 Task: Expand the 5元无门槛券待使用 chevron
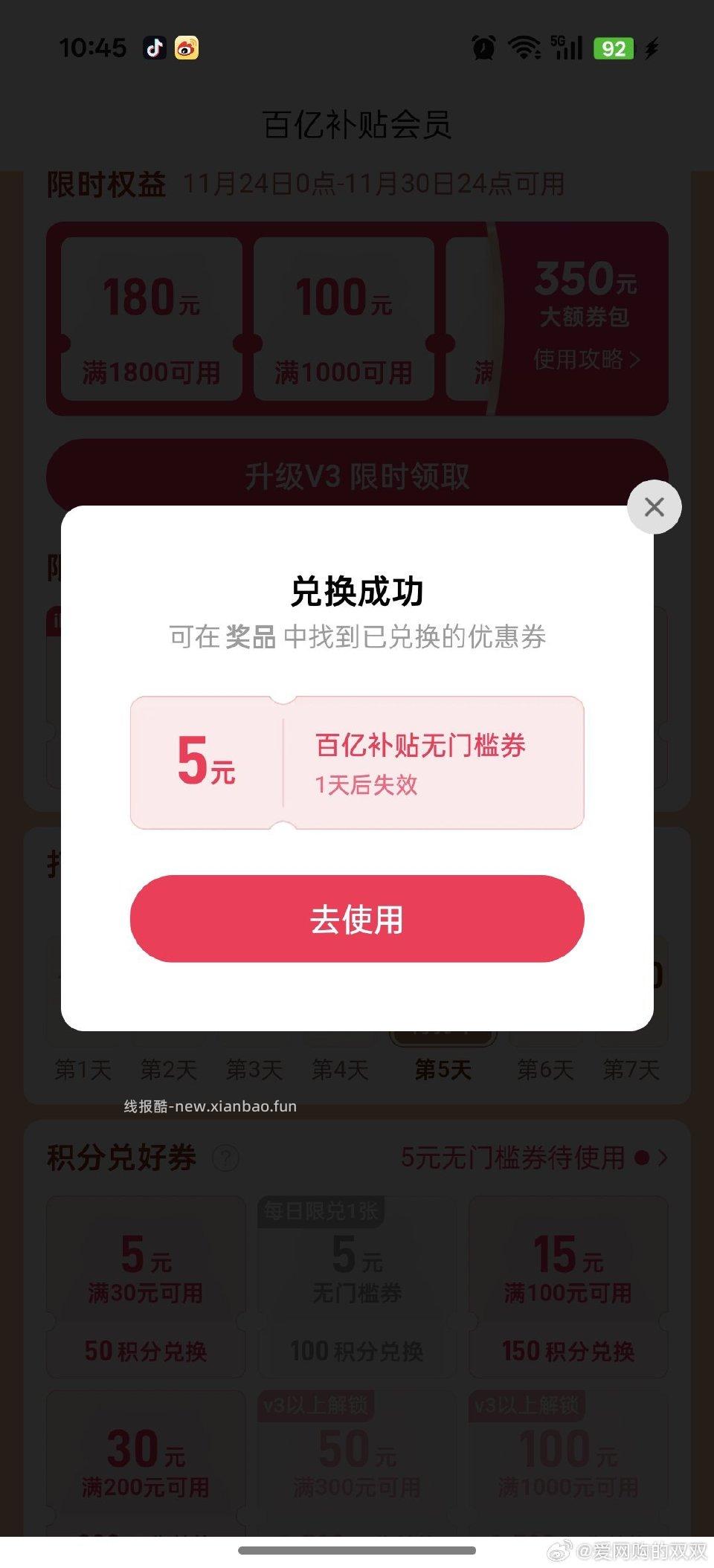pyautogui.click(x=660, y=1157)
